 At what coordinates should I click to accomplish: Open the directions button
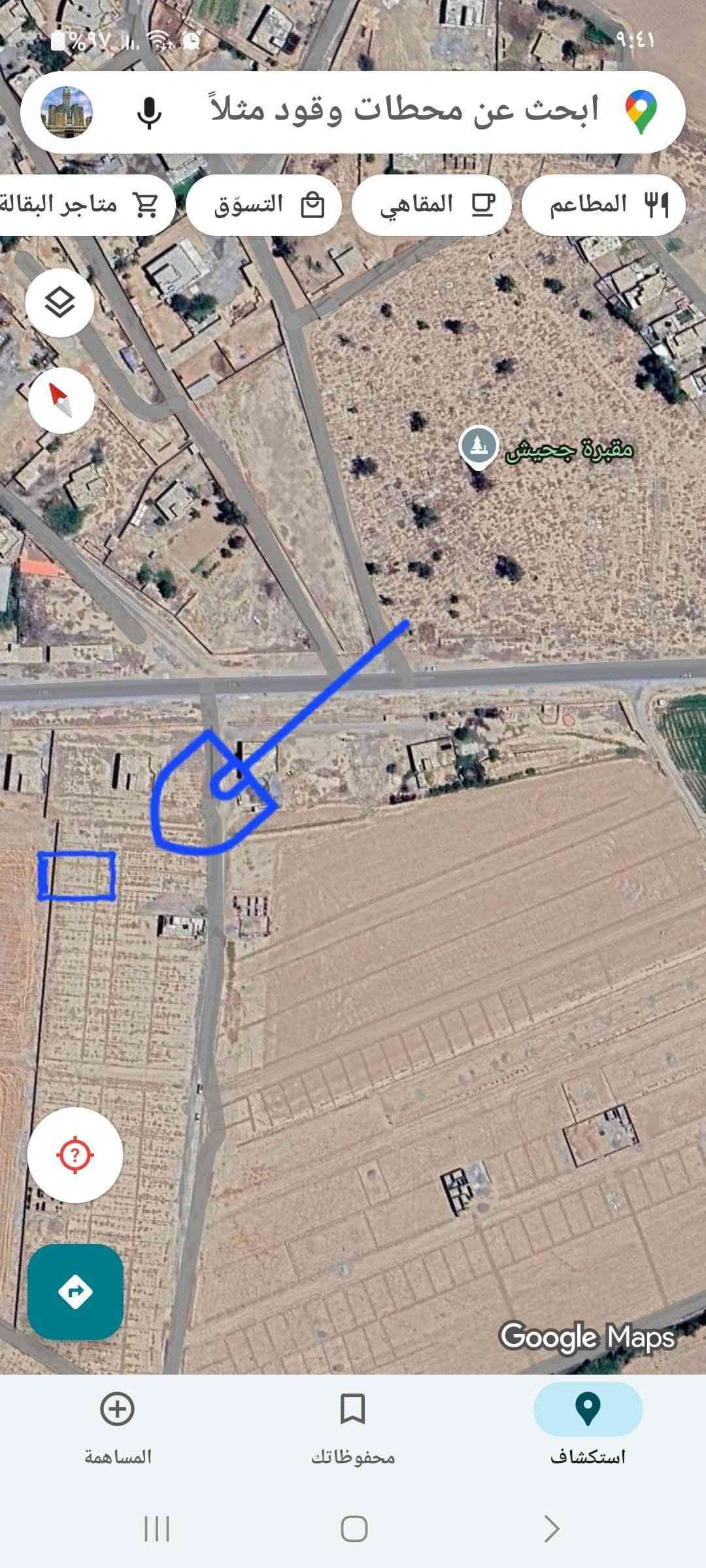pyautogui.click(x=75, y=1292)
